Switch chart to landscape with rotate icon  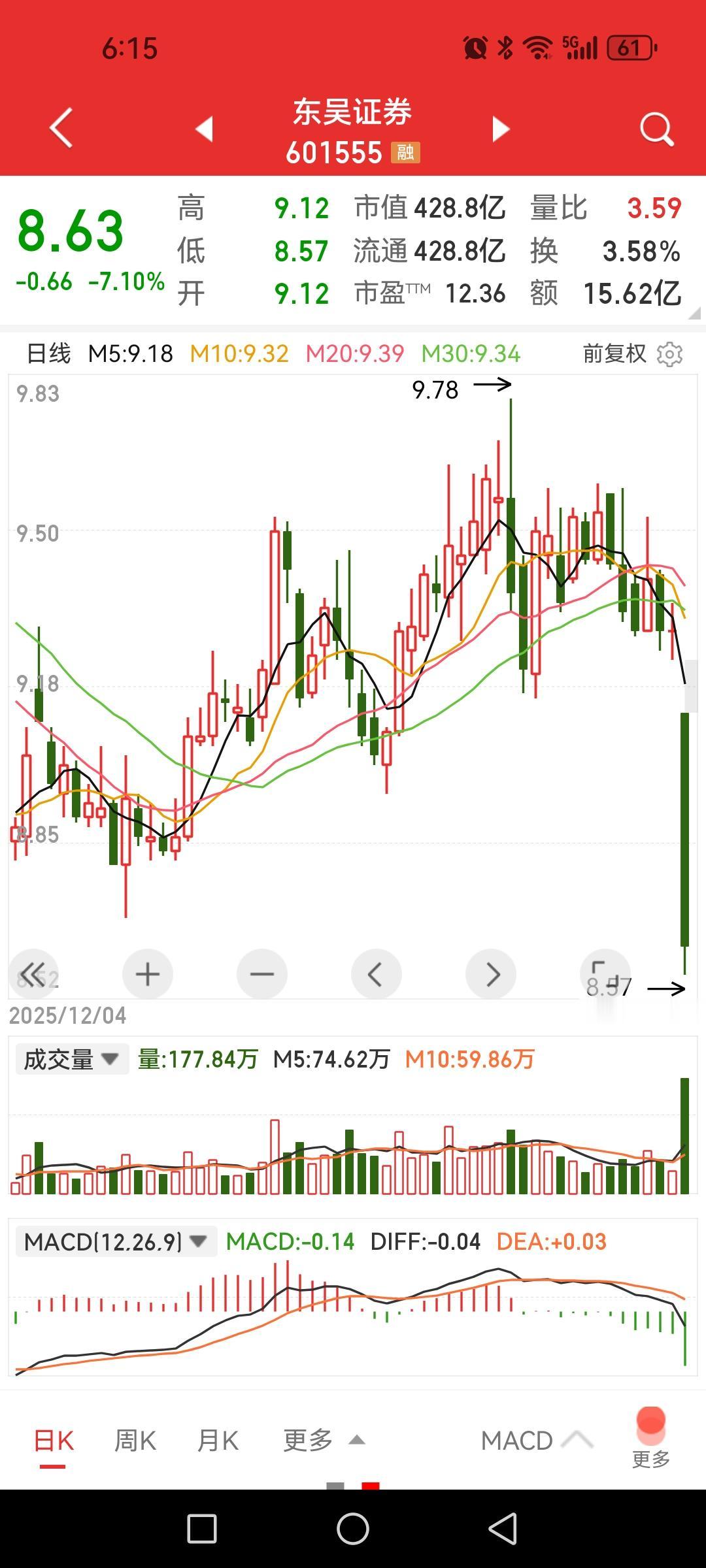[x=605, y=973]
